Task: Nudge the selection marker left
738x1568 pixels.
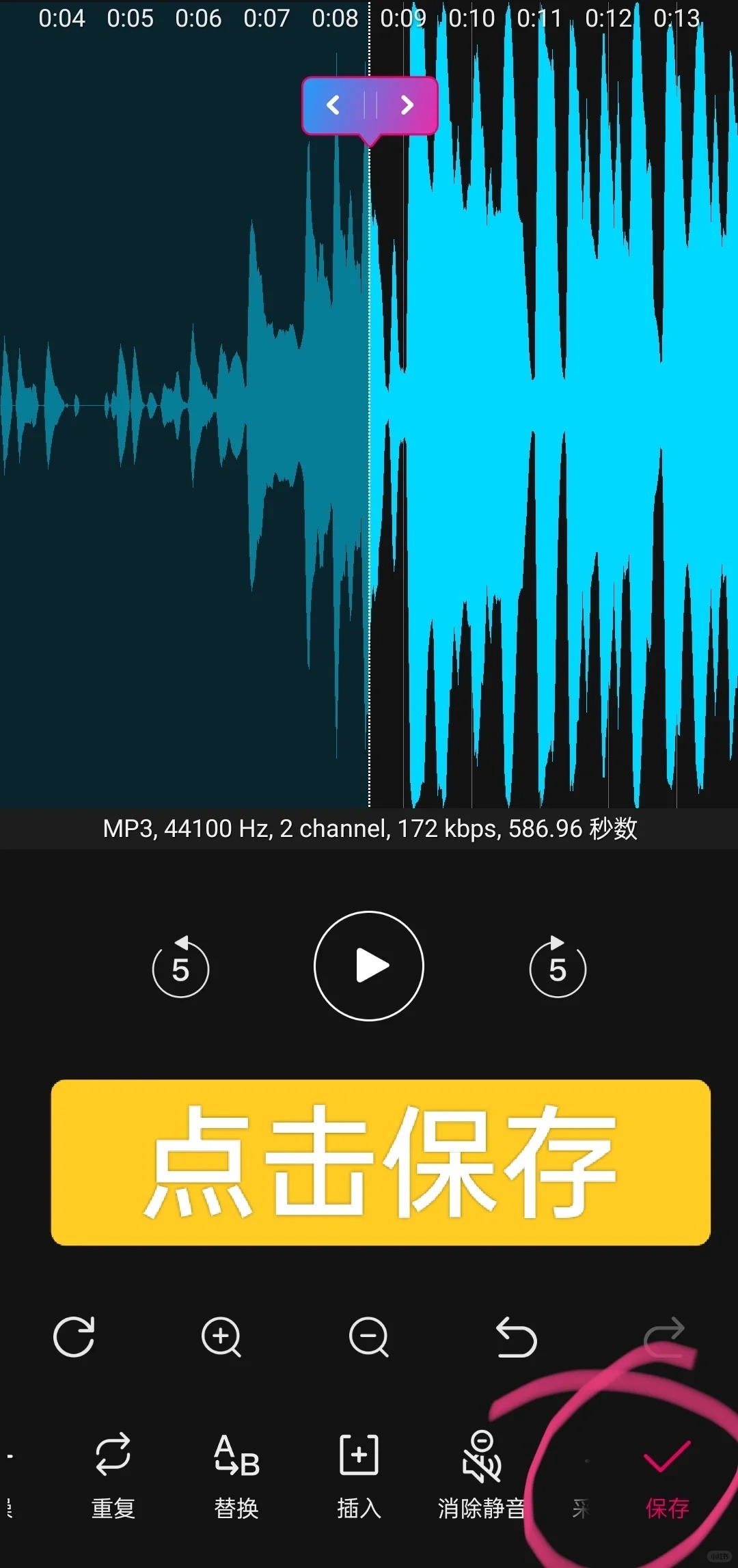Action: point(333,105)
